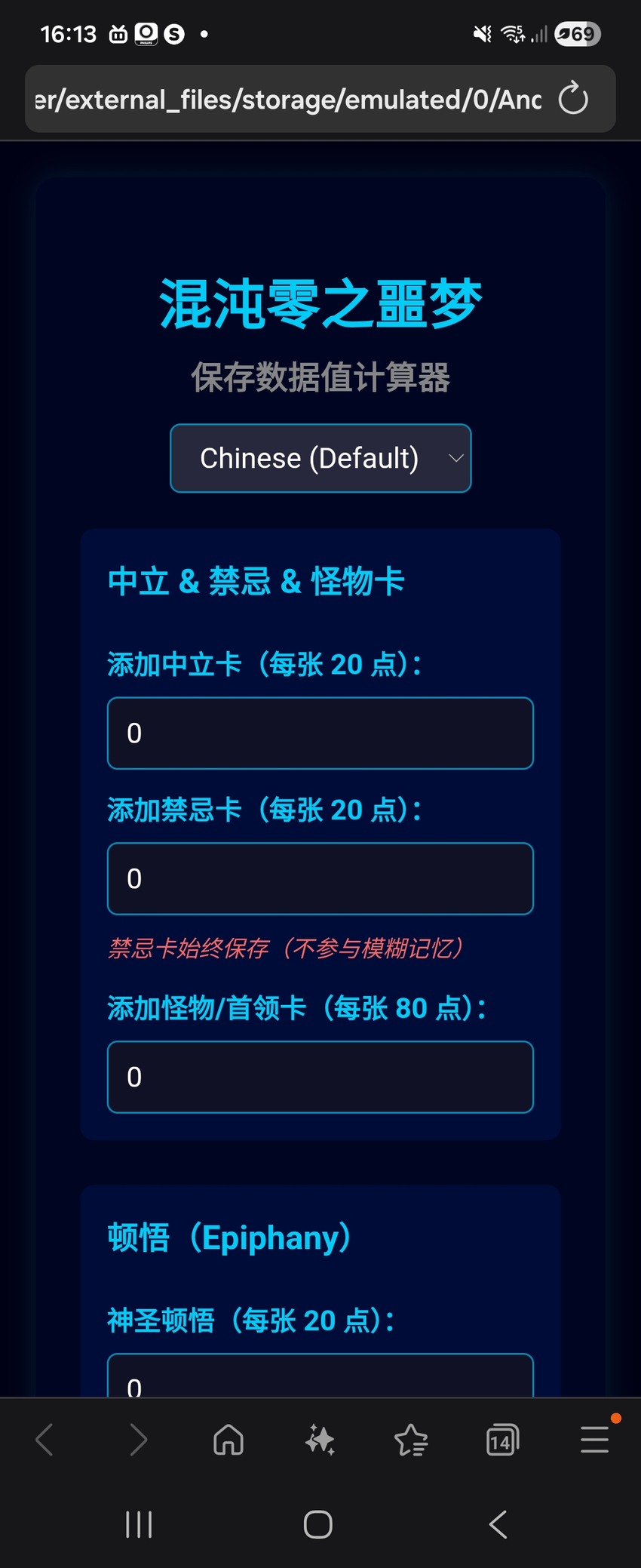This screenshot has height=1568, width=641.
Task: Reload the current page
Action: point(573,99)
